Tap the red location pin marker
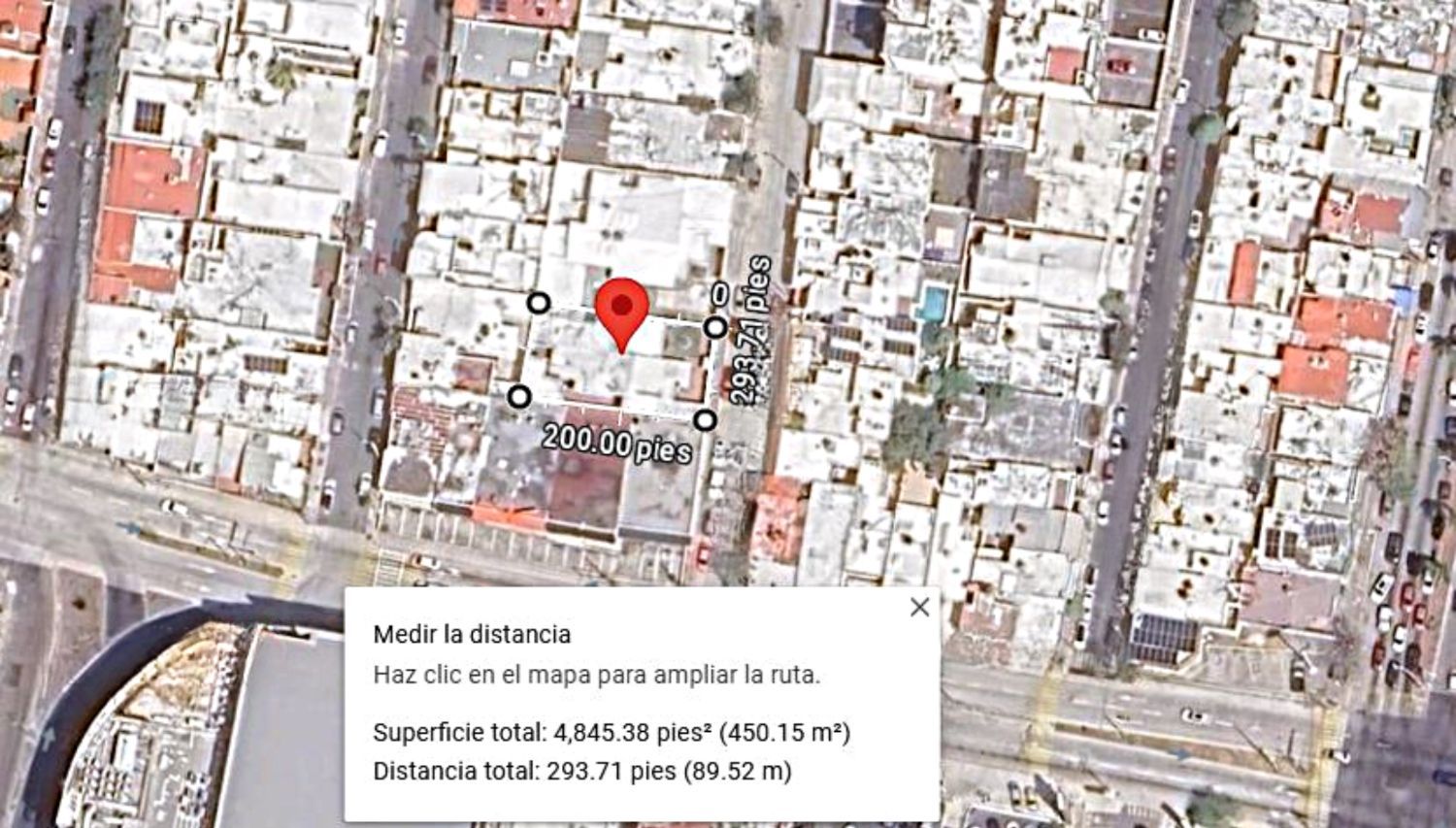The image size is (1456, 828). [621, 310]
